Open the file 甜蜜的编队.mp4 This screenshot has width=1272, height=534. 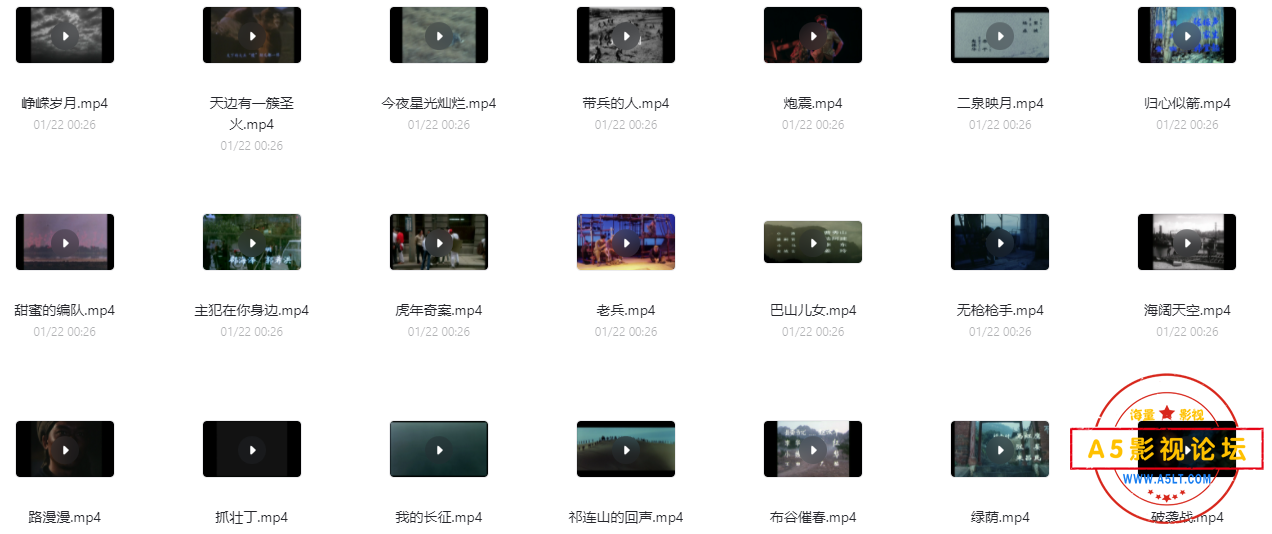click(x=65, y=242)
